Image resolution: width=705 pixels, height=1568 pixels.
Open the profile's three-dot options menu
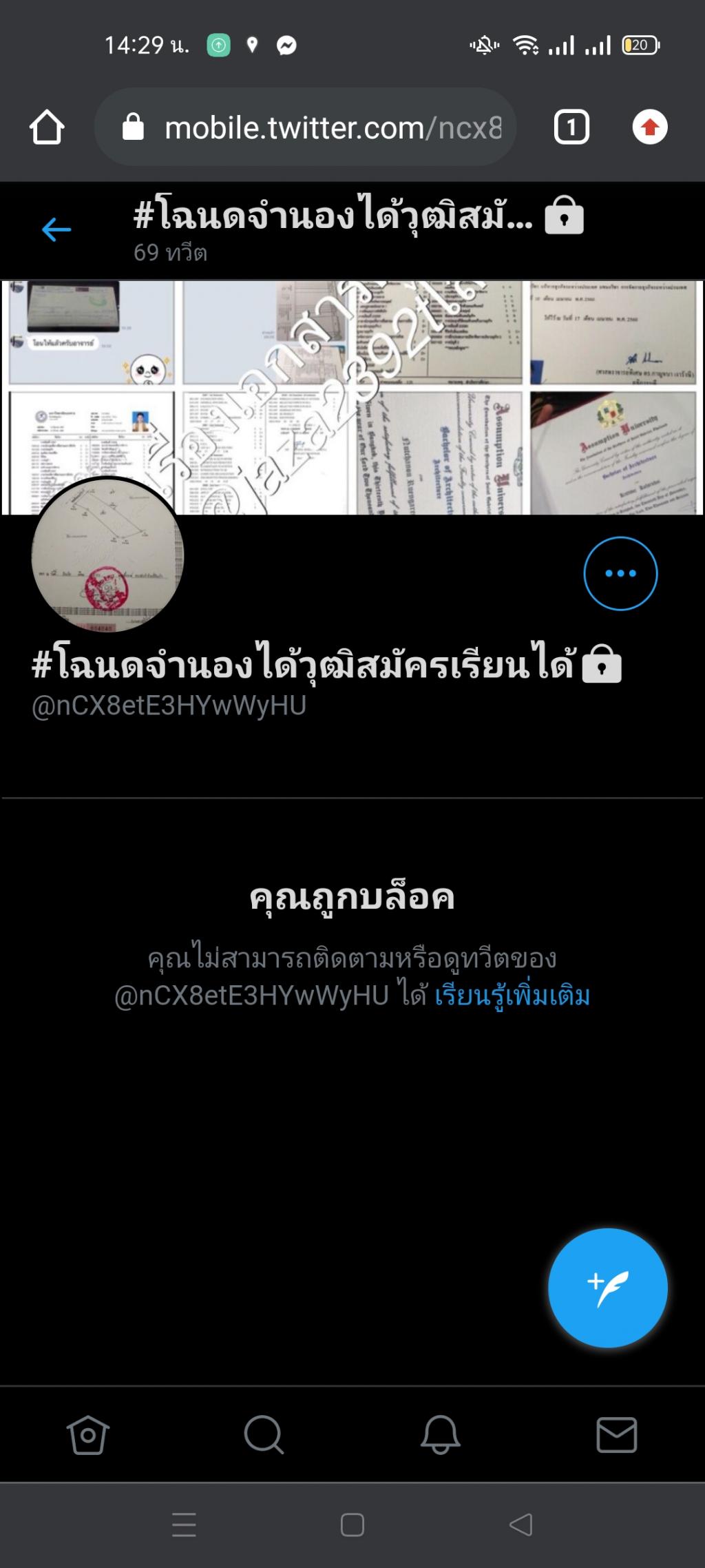(x=620, y=573)
